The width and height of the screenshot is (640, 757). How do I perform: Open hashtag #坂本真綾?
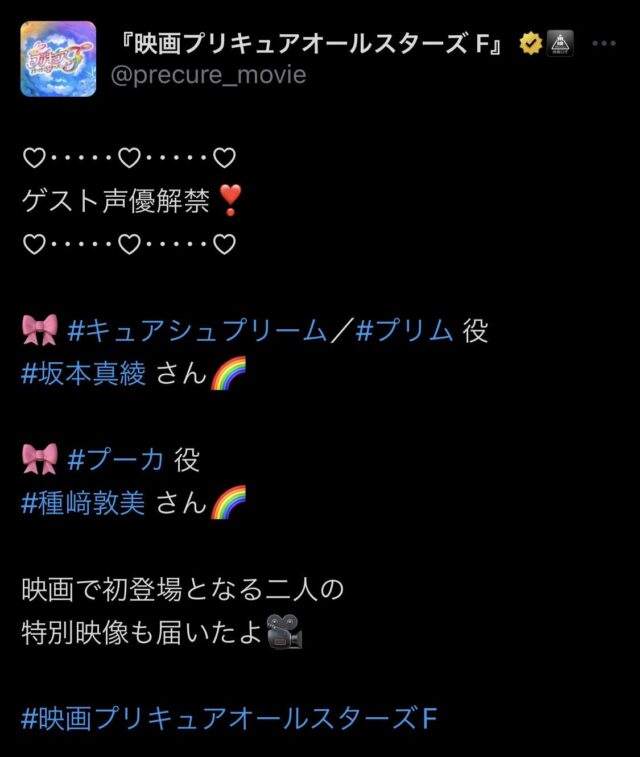(x=84, y=373)
